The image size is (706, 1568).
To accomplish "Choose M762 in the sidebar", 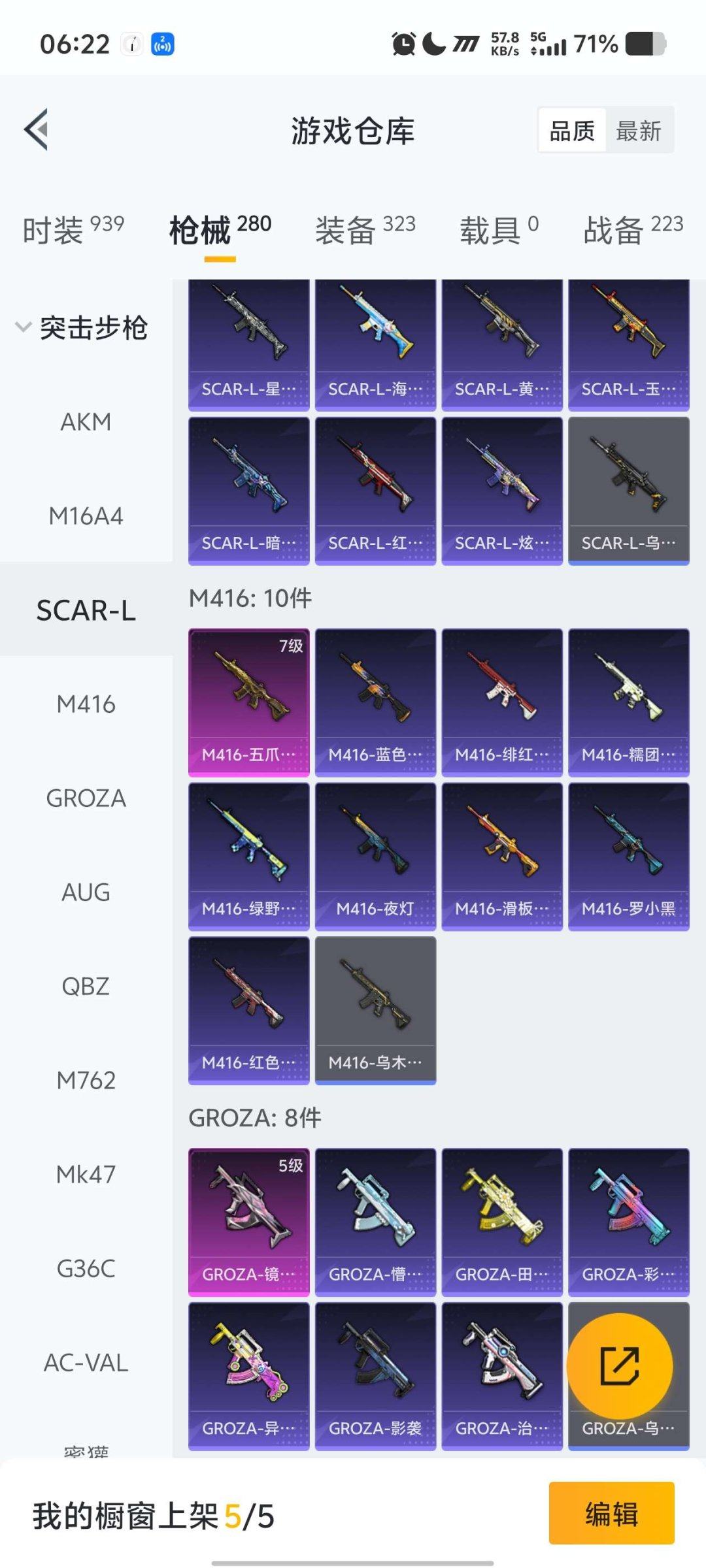I will coord(86,1081).
